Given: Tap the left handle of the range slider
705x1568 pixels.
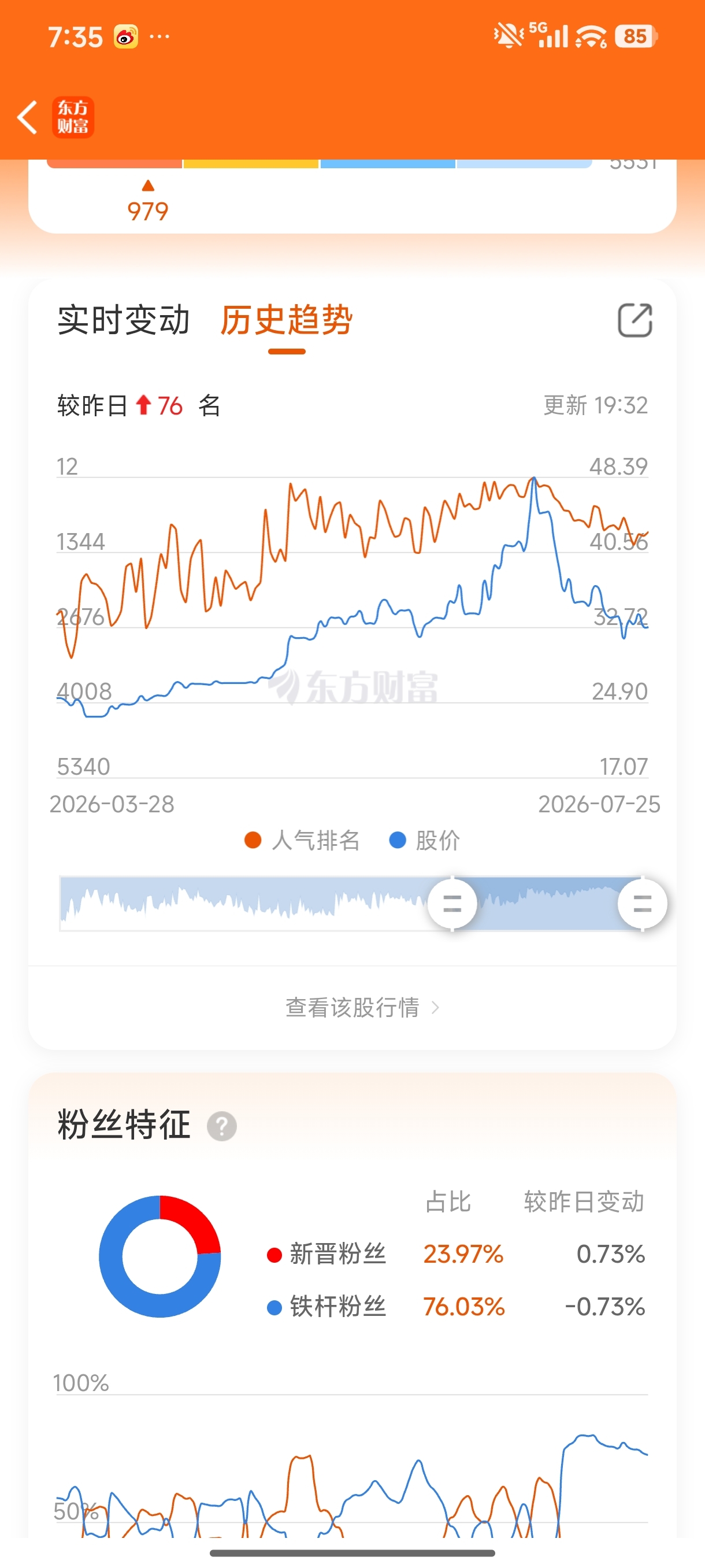Looking at the screenshot, I should pyautogui.click(x=452, y=904).
